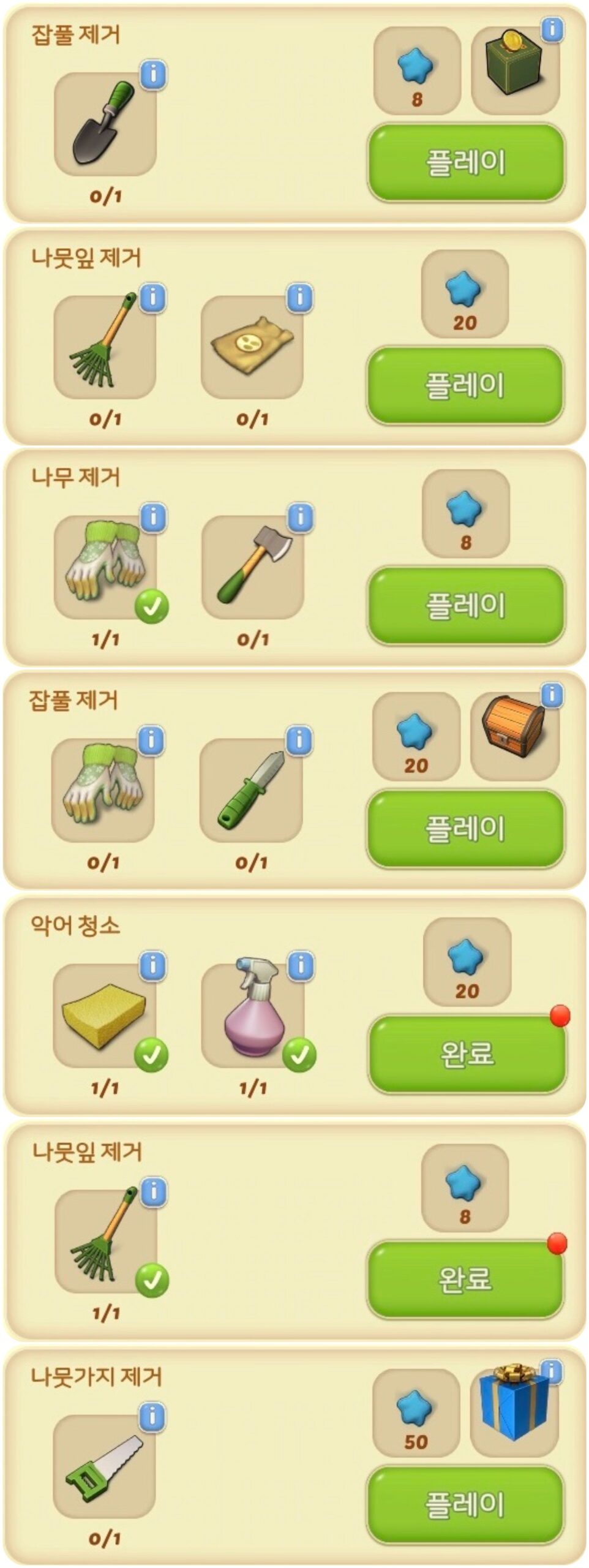Open the axe item info

tap(300, 518)
